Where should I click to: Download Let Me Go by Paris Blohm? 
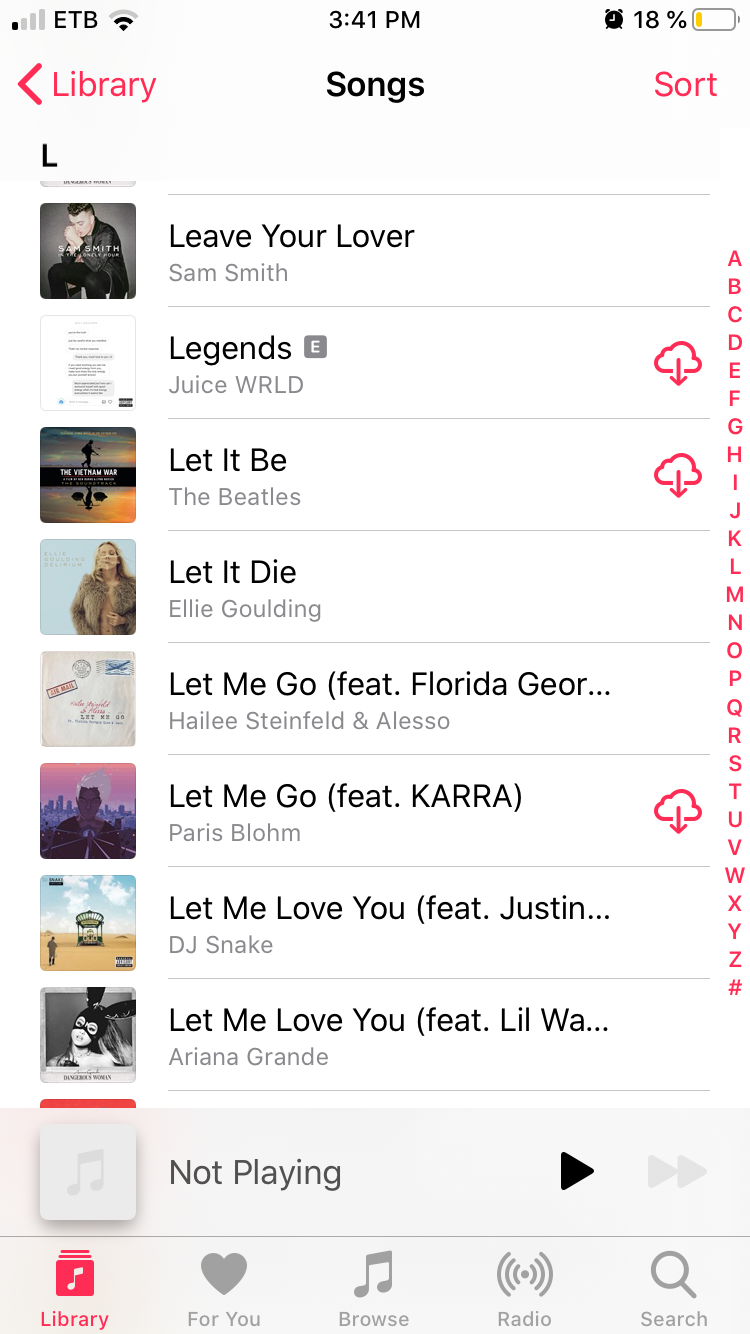677,811
